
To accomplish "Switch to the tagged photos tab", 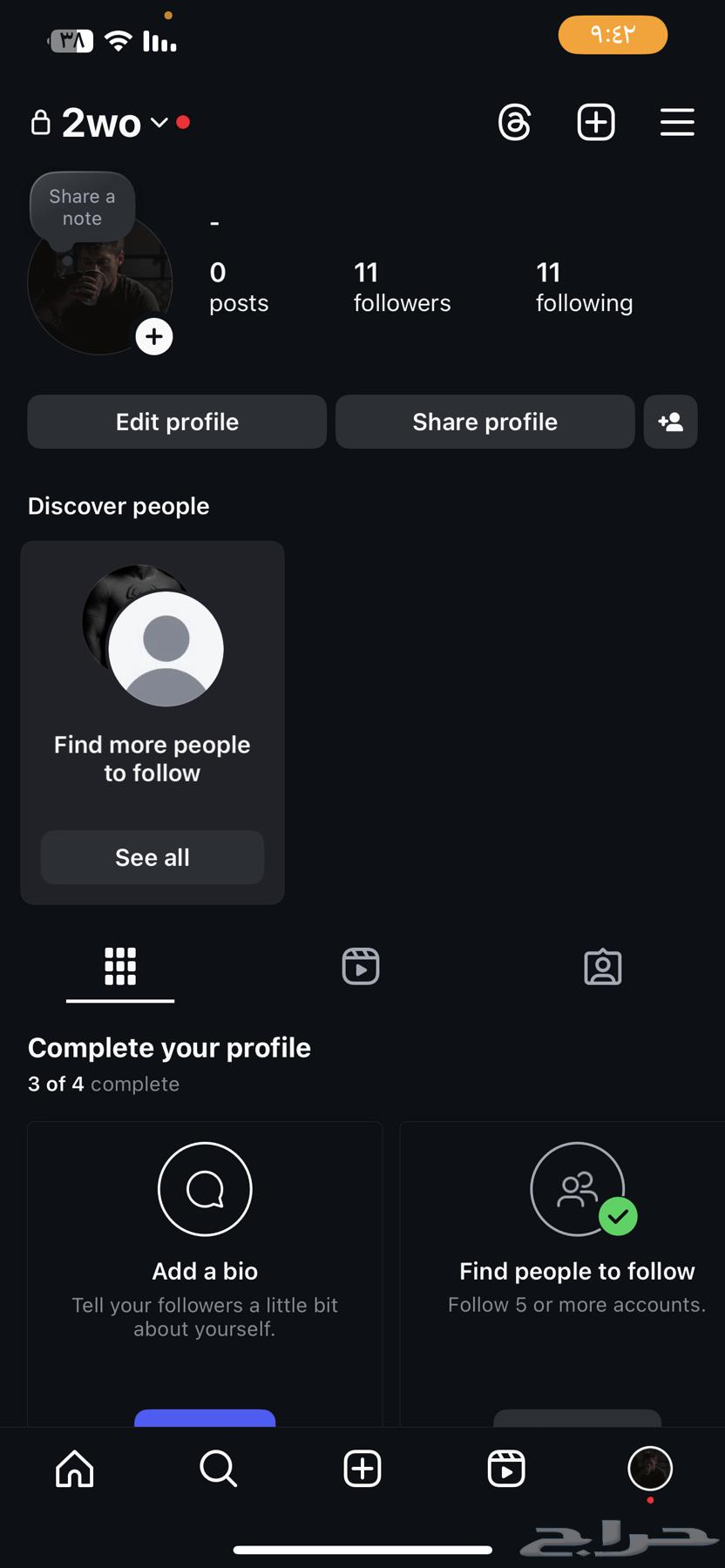I will pos(602,967).
